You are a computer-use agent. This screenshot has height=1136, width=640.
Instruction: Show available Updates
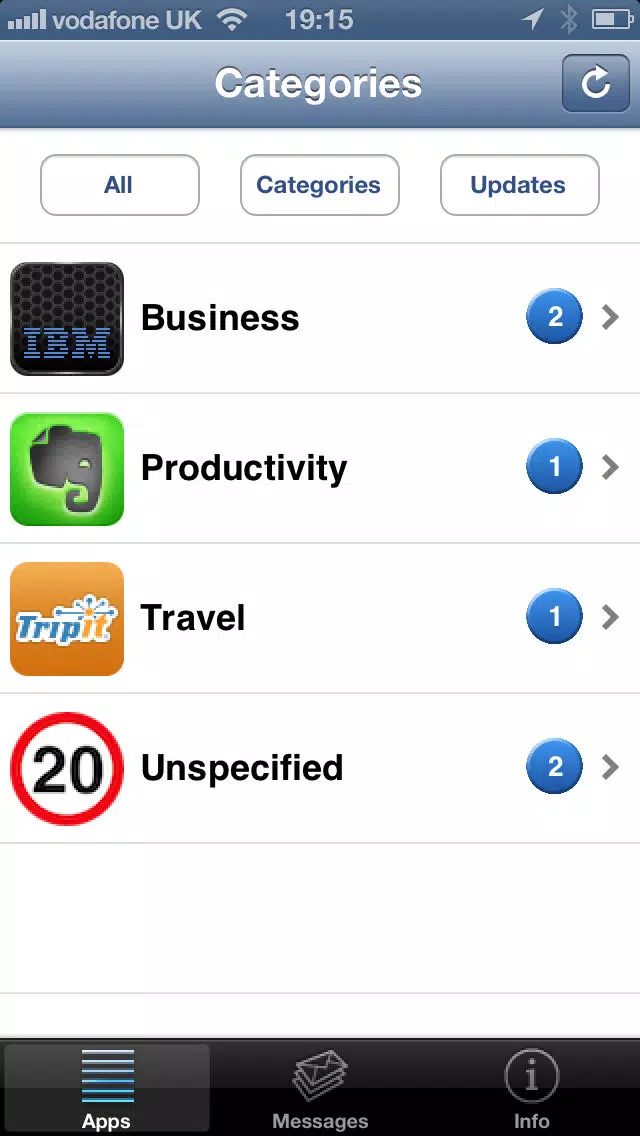coord(519,185)
